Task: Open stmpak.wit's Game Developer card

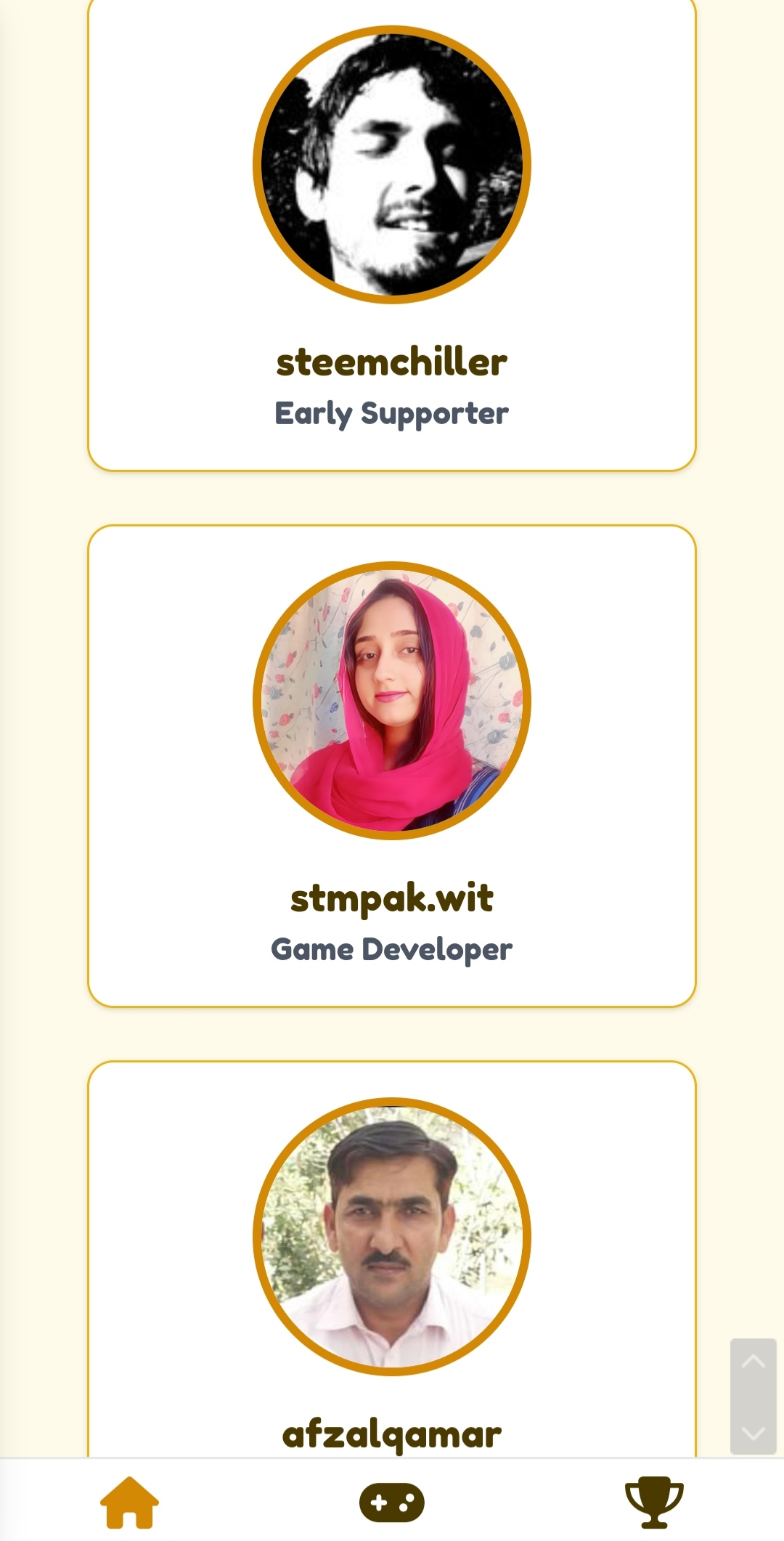Action: pyautogui.click(x=392, y=766)
